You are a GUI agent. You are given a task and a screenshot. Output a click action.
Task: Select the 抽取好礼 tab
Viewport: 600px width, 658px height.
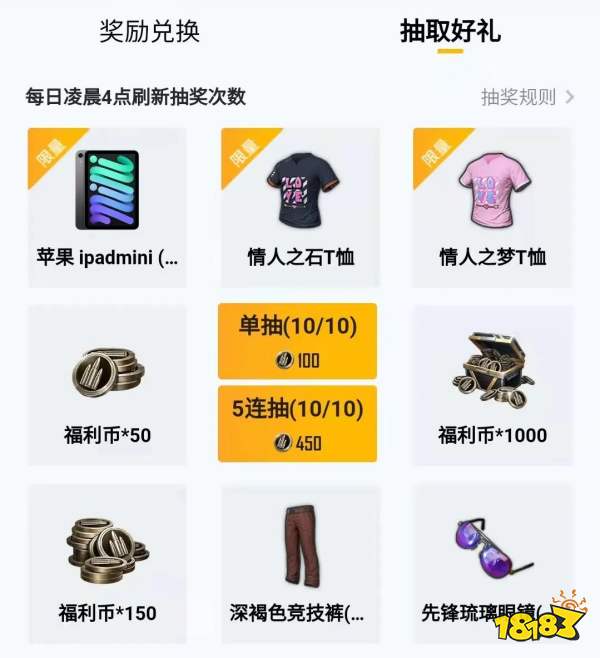click(450, 31)
